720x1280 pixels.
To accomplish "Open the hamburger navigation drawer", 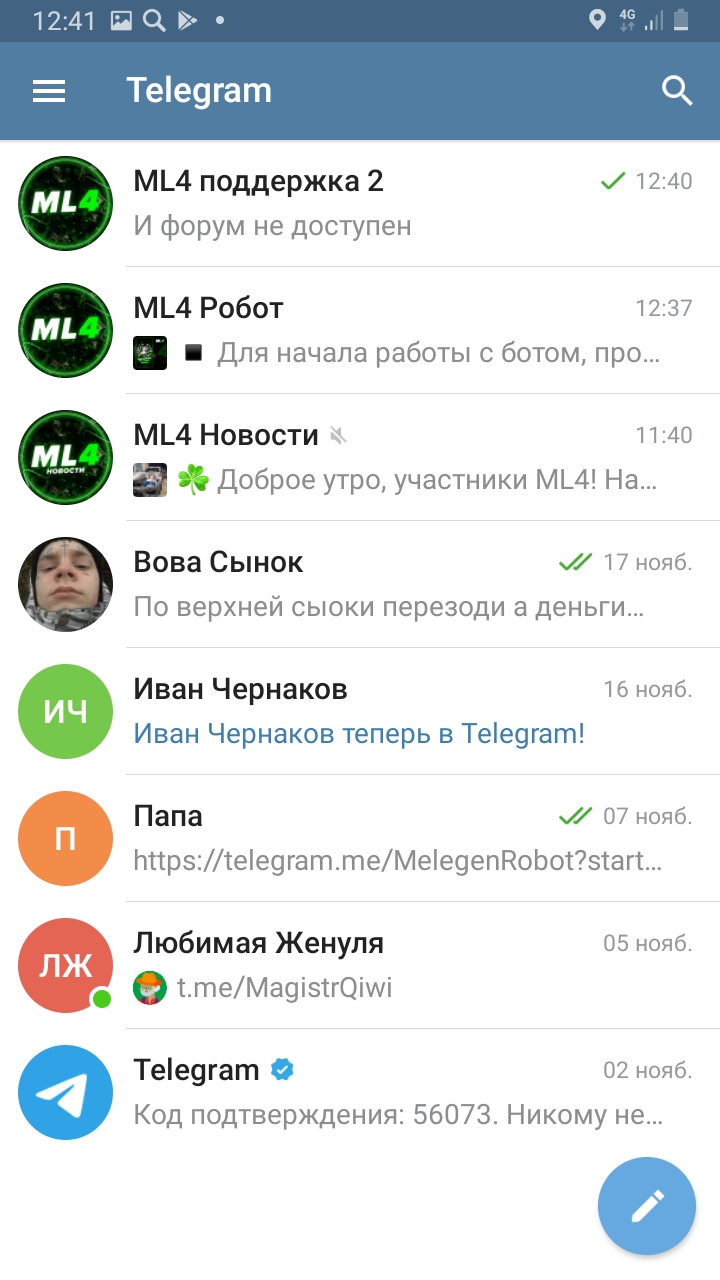I will tap(49, 91).
